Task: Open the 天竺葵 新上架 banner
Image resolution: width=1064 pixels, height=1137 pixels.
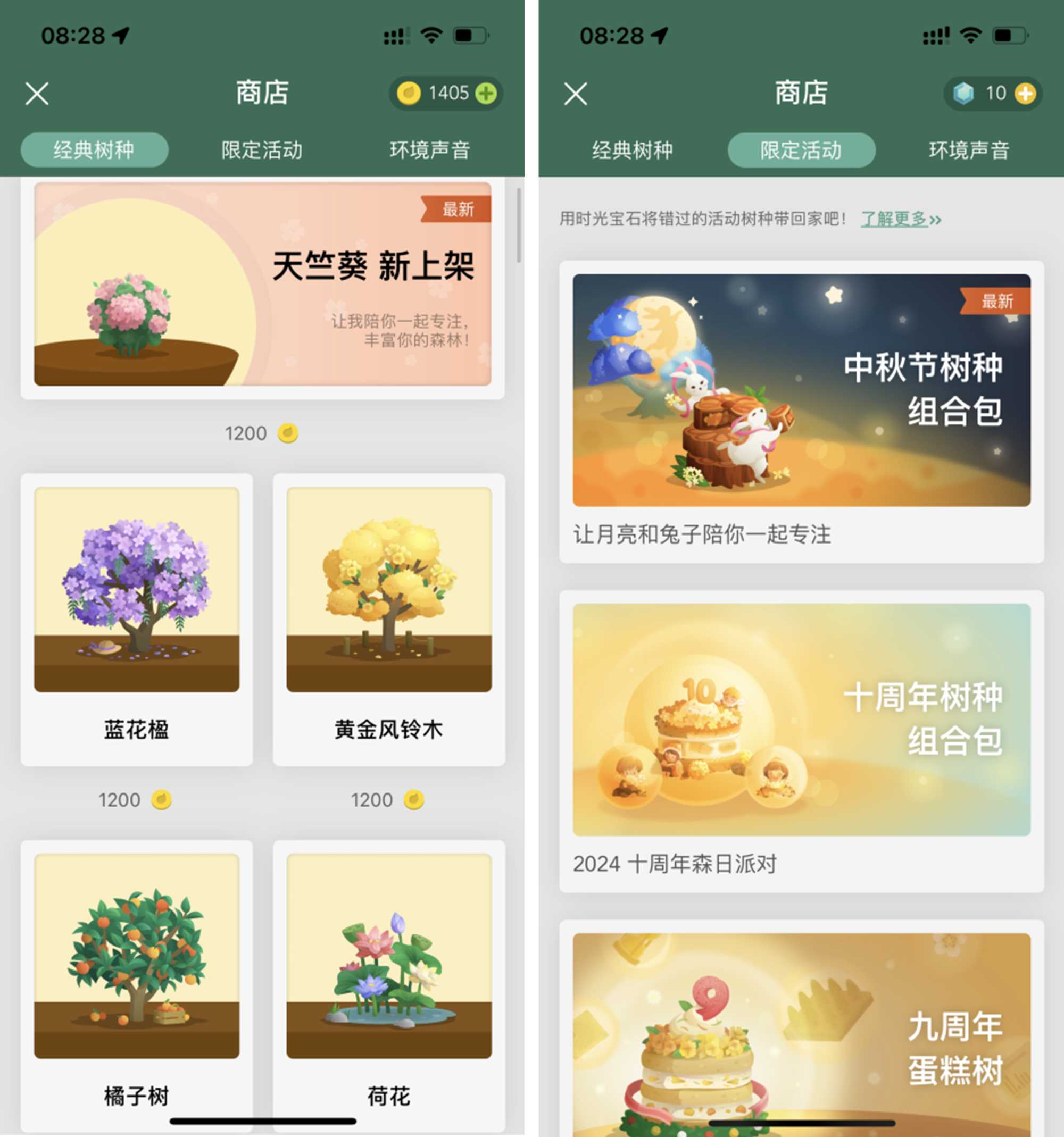Action: point(263,284)
